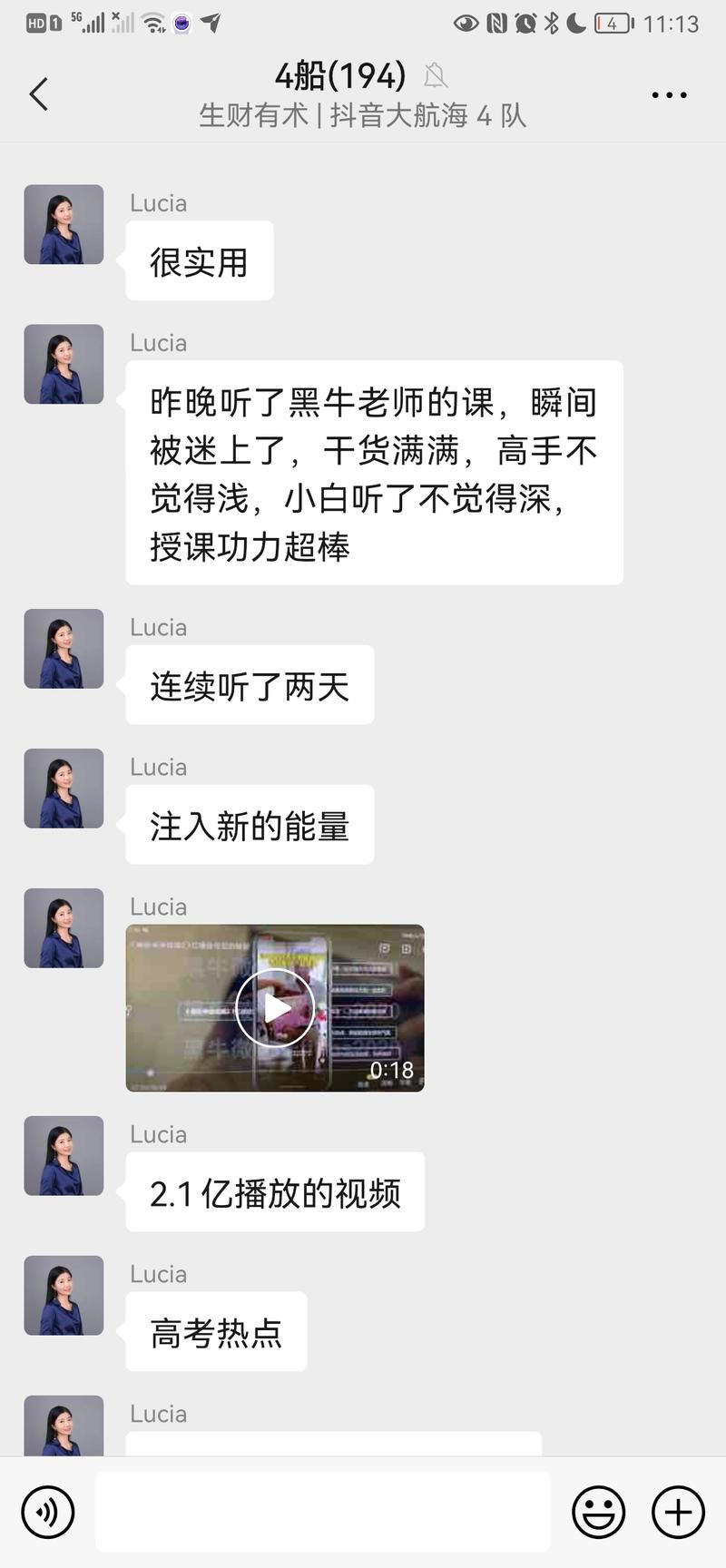The image size is (726, 1568).
Task: Open the message '2.1 亿播放的视频'
Action: [275, 1192]
